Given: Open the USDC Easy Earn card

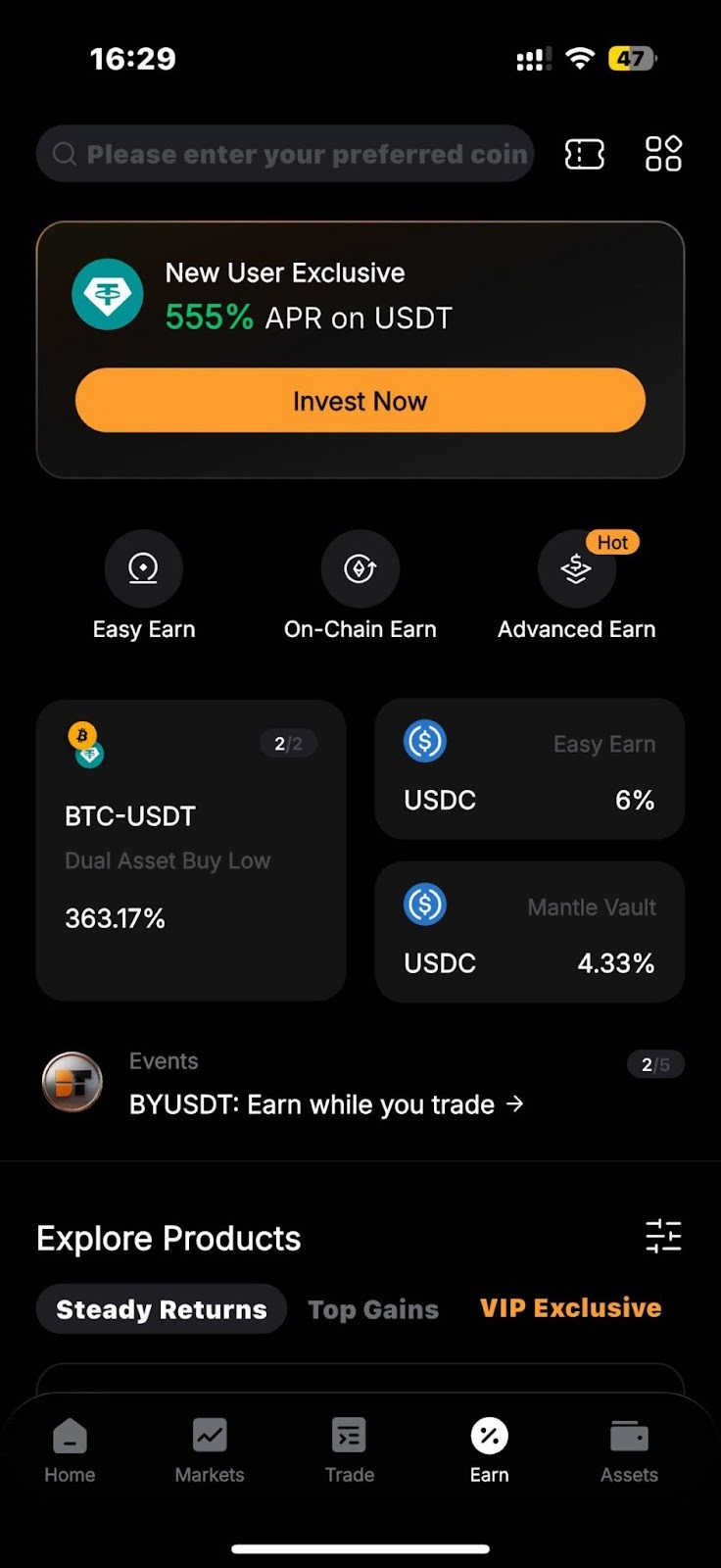Looking at the screenshot, I should click(x=529, y=769).
